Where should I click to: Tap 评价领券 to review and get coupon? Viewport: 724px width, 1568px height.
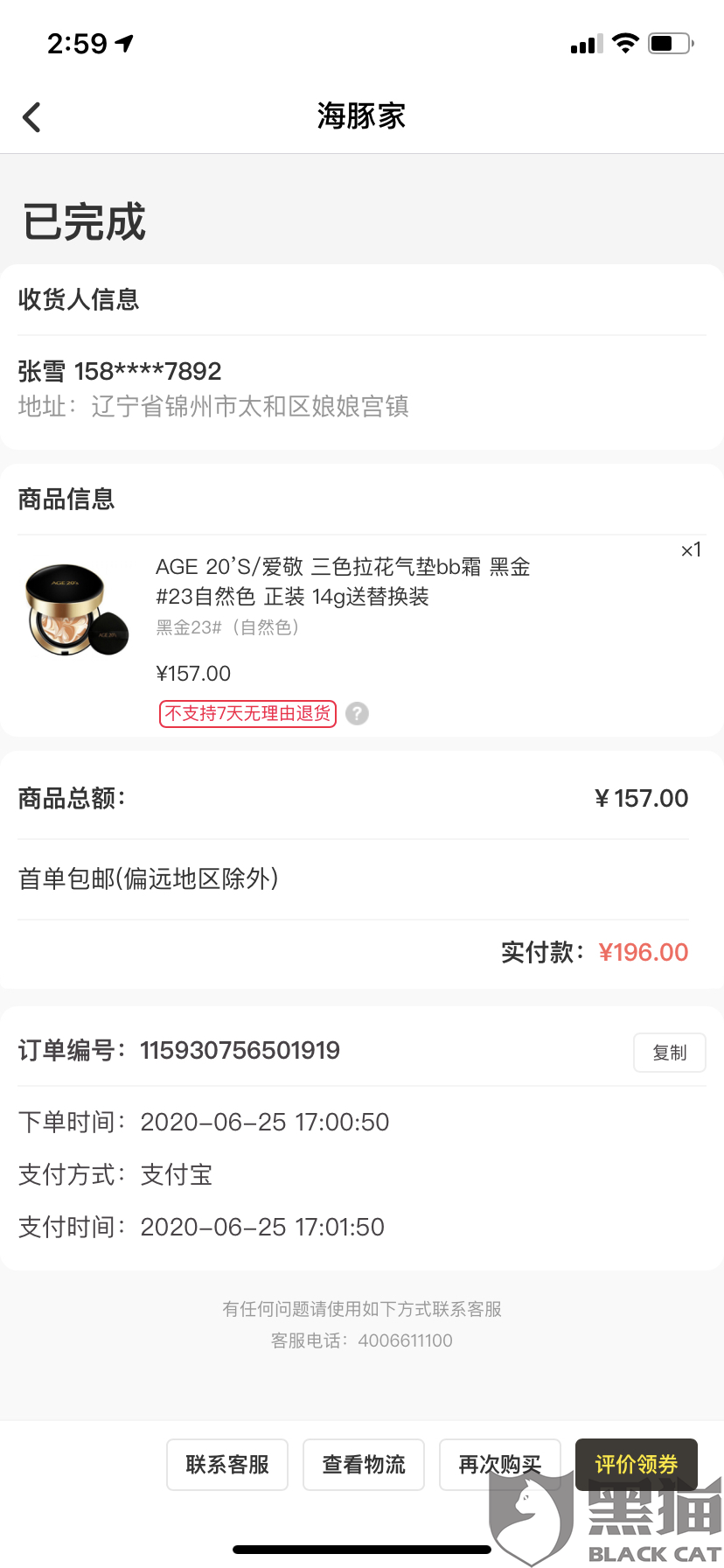click(637, 1464)
